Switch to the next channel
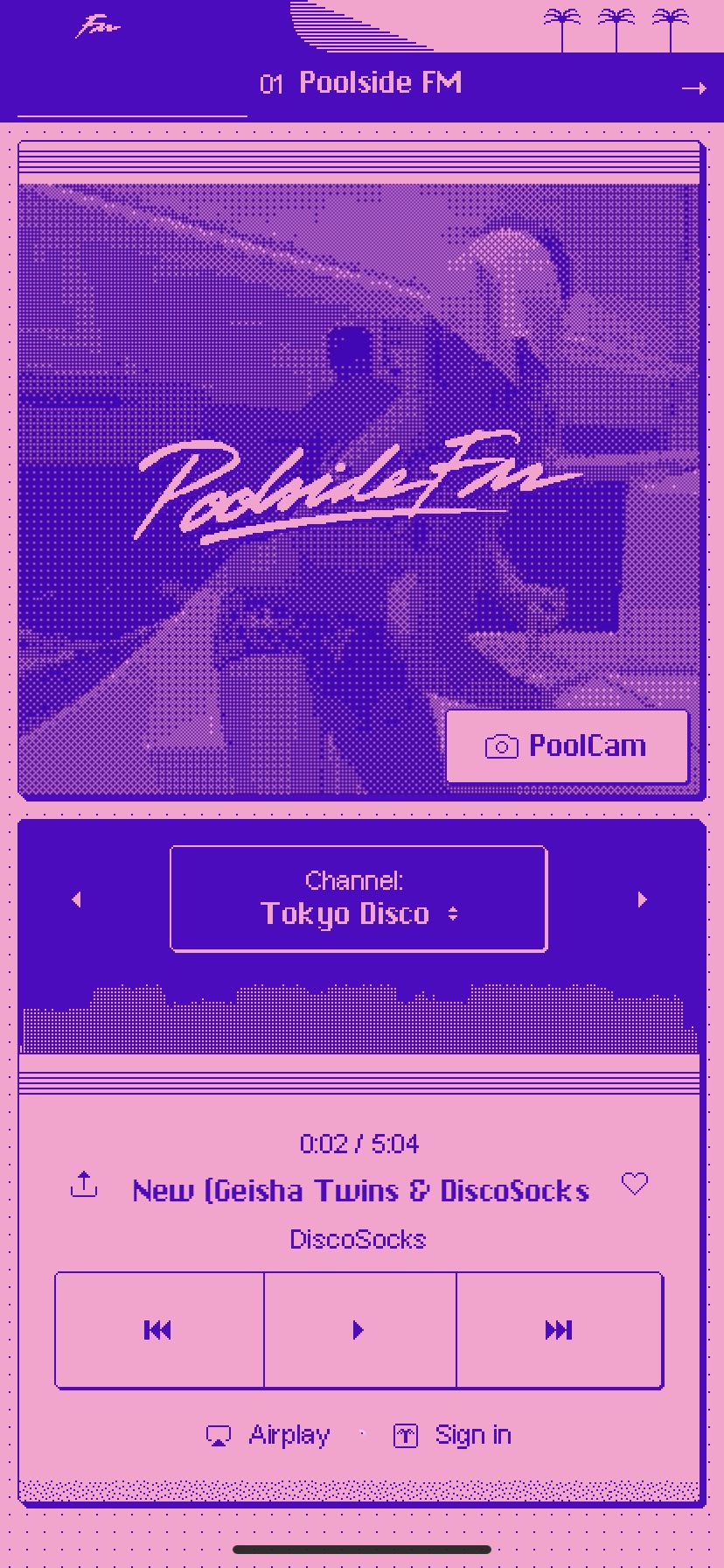 tap(643, 899)
